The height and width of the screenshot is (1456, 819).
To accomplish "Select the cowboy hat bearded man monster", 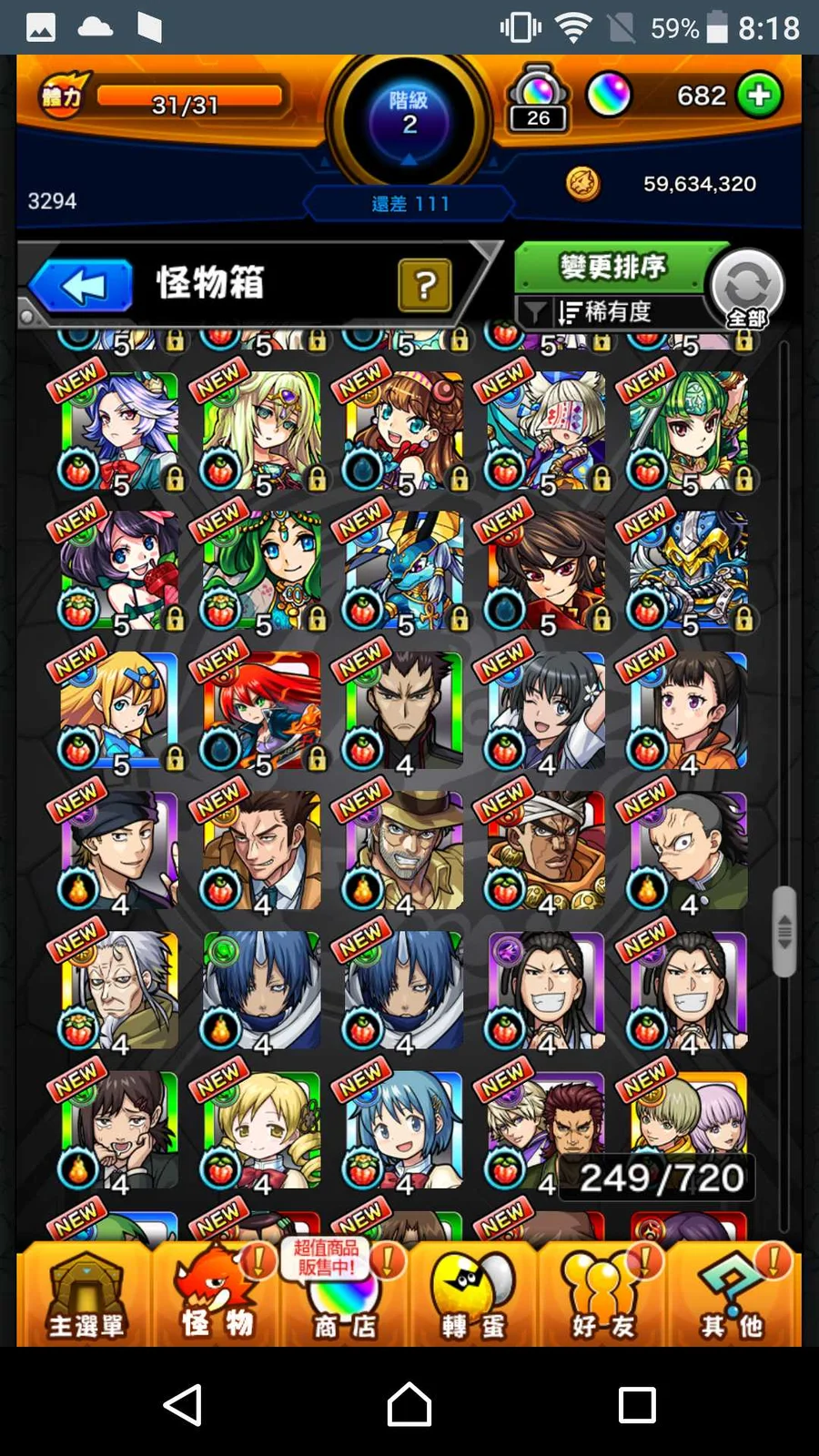I will coord(404,851).
